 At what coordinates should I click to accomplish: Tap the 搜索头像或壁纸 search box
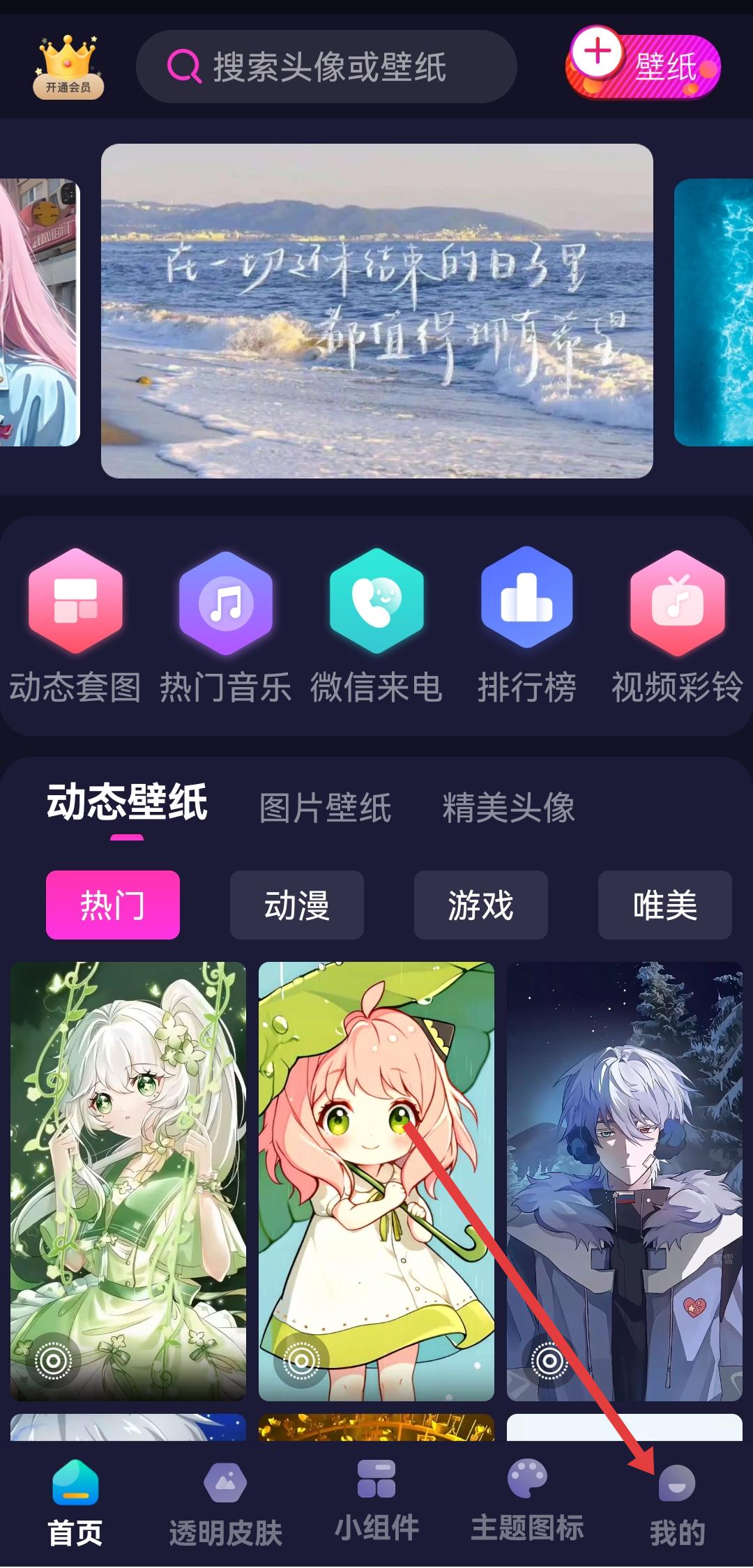pyautogui.click(x=326, y=68)
